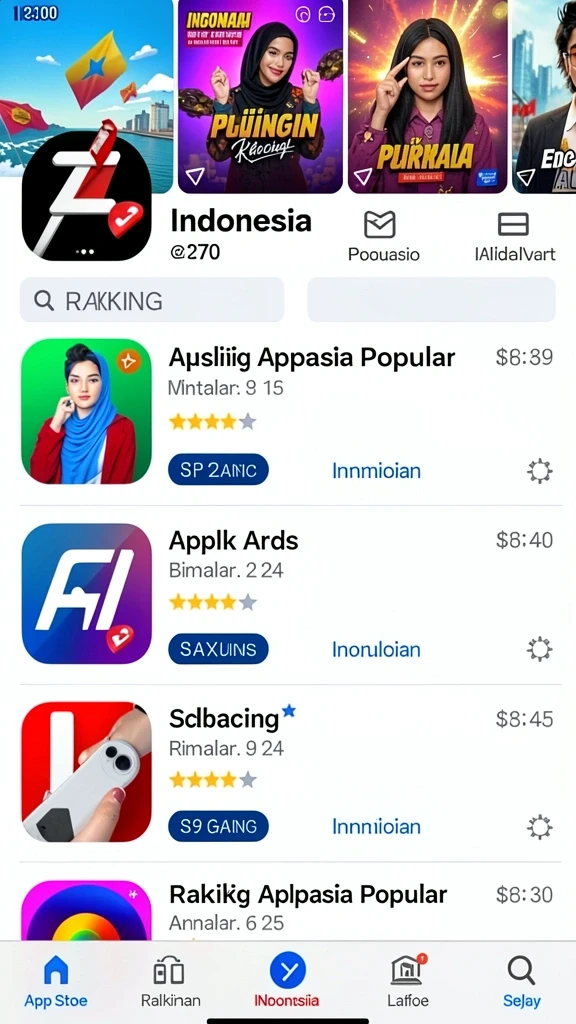Viewport: 576px width, 1024px height.
Task: Open settings gear for Apsliiig Appasia Popular
Action: click(x=539, y=470)
